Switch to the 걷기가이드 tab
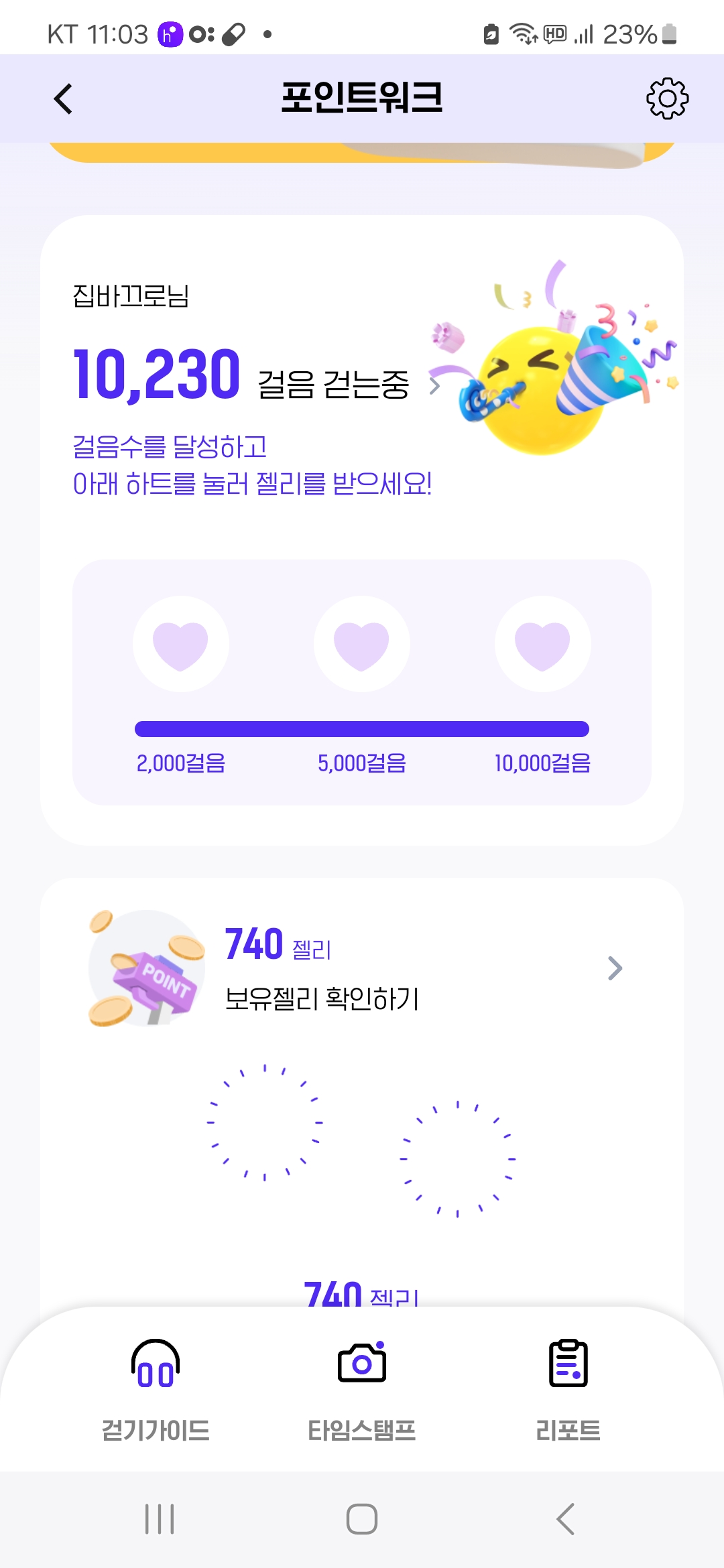724x1568 pixels. pyautogui.click(x=156, y=1388)
